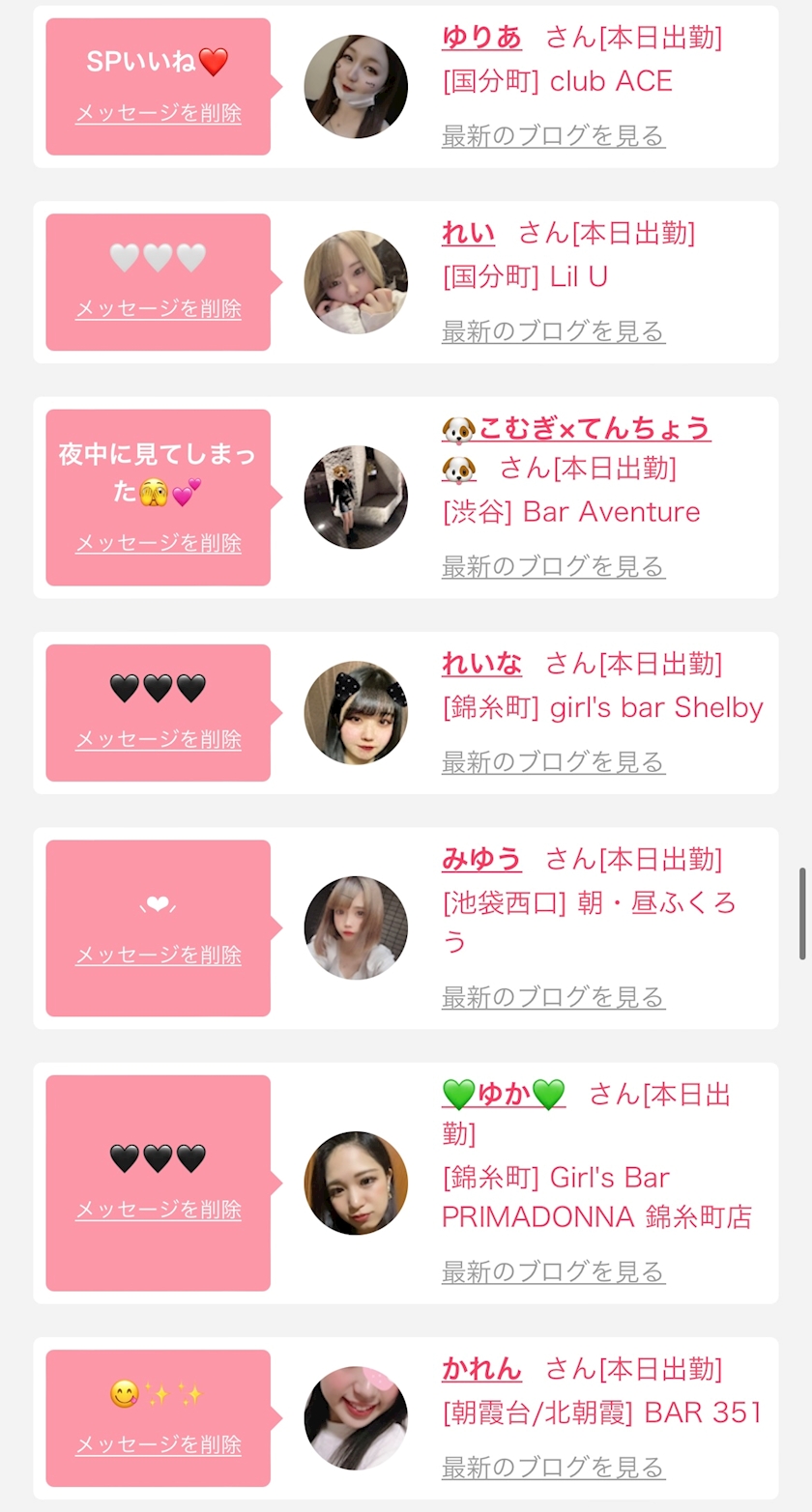812x1512 pixels.
Task: View latest blog for PRIMADONNA entry
Action: (553, 1272)
